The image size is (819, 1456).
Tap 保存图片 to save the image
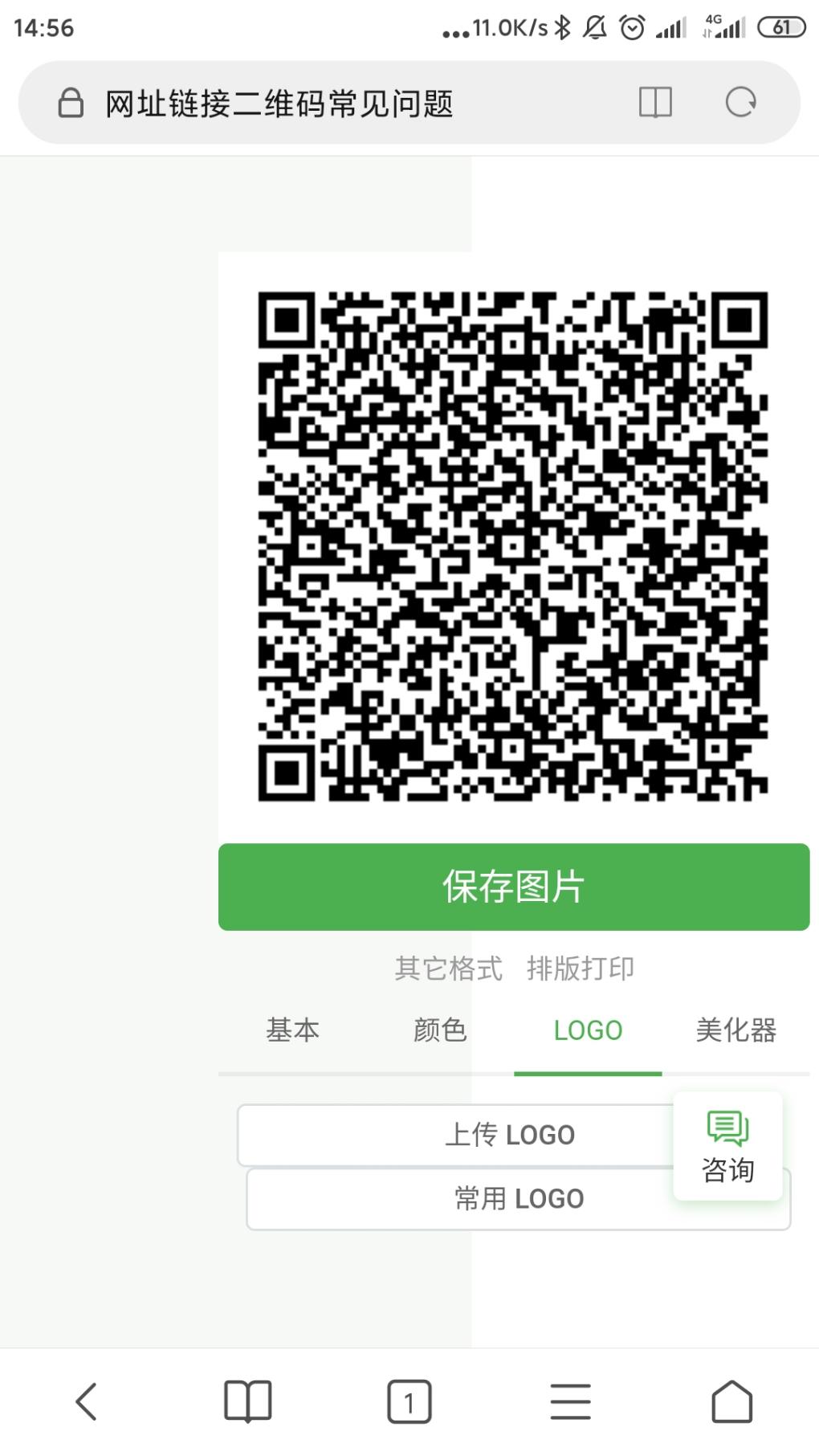point(513,887)
